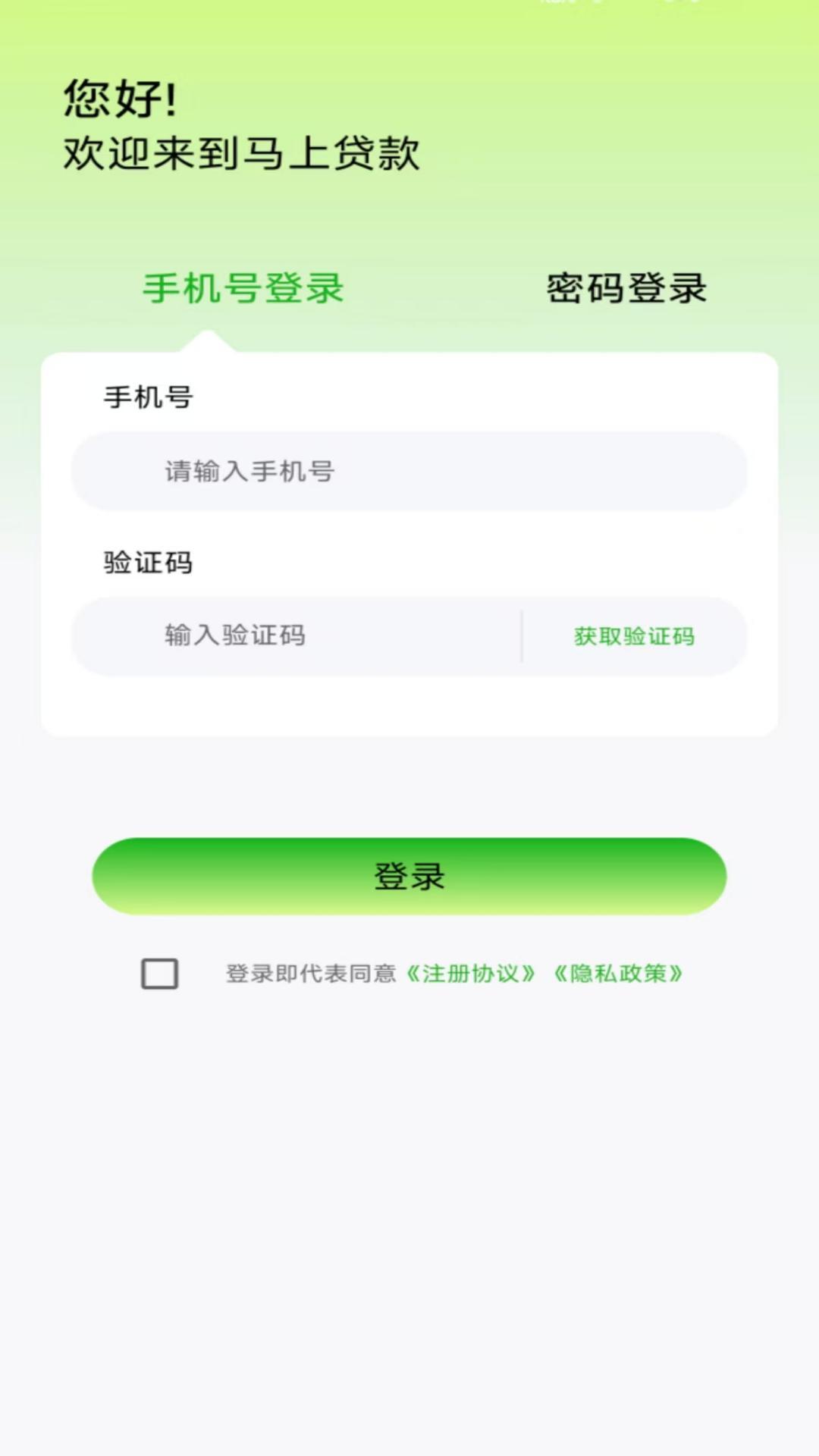View the 《隐私政策》 link
Viewport: 819px width, 1456px height.
coord(618,973)
